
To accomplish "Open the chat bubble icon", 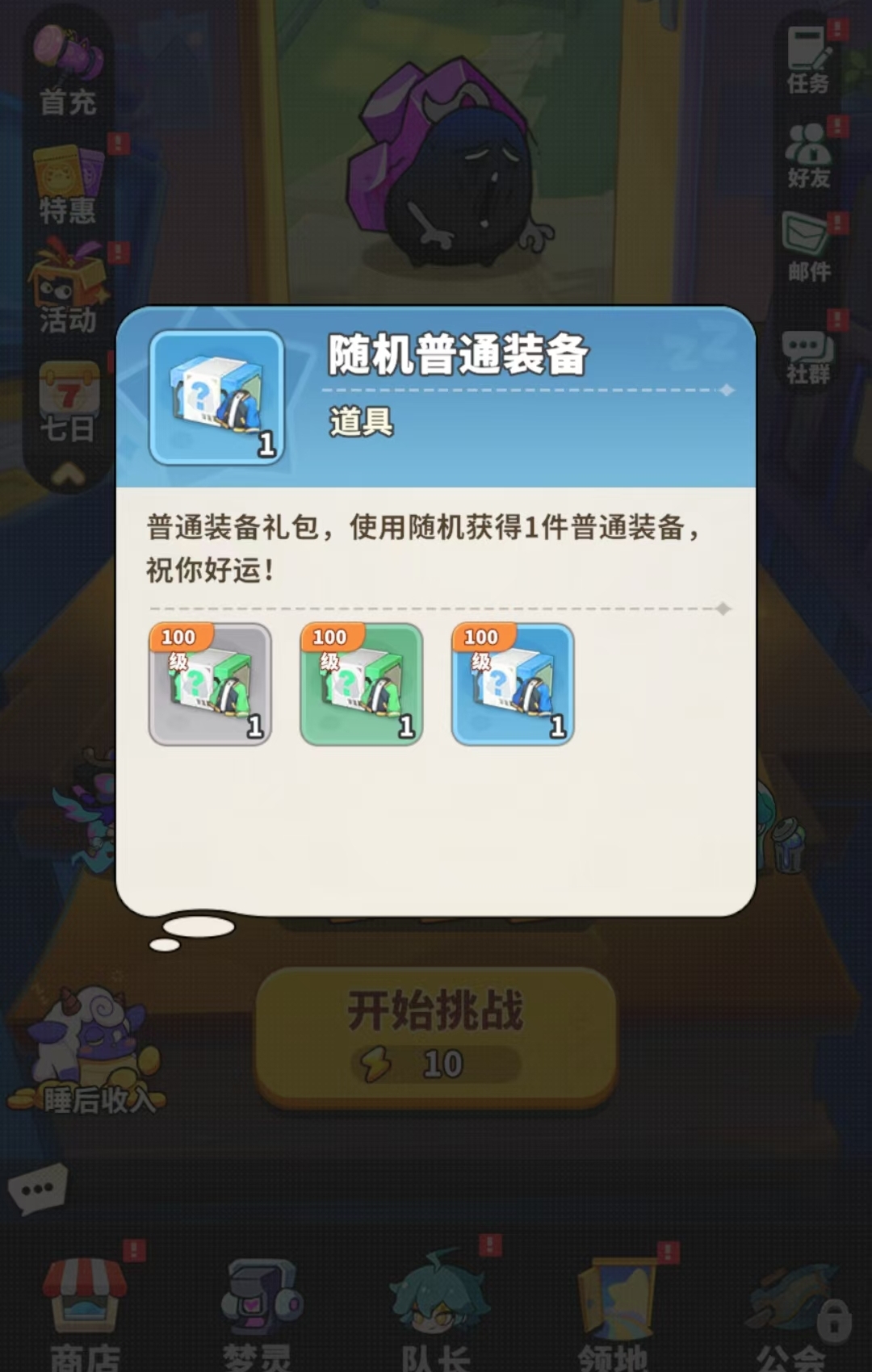I will click(x=38, y=1189).
